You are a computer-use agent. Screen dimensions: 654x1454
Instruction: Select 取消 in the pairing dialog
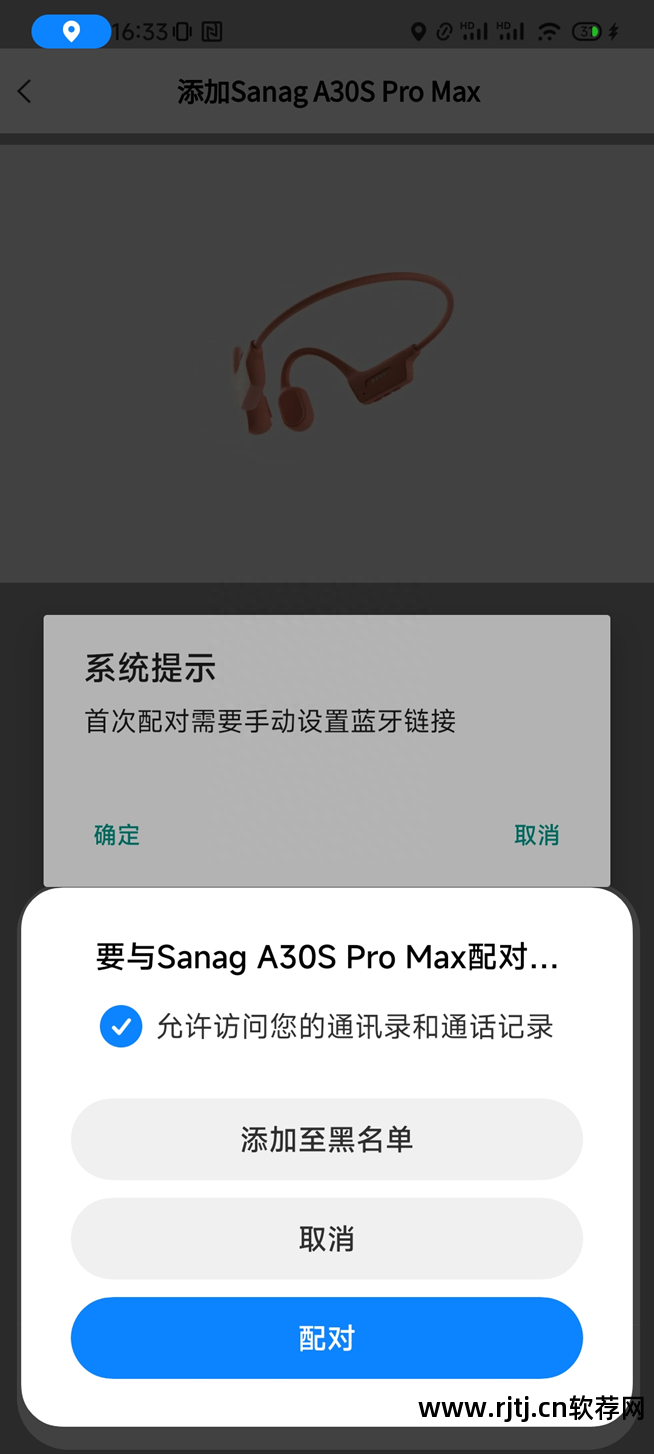click(326, 1239)
